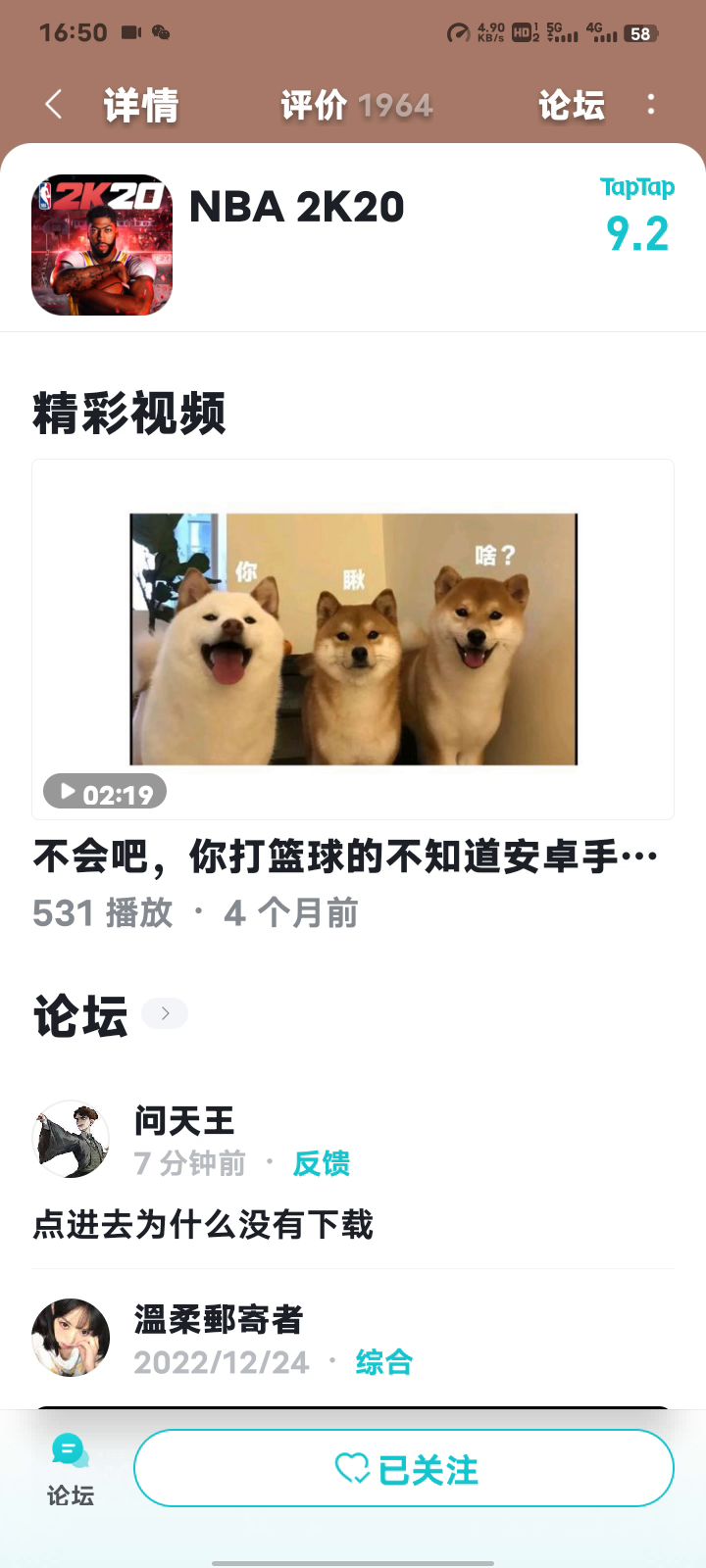Viewport: 706px width, 1568px height.
Task: Open the 评价 1964 reviews tab
Action: tap(357, 105)
